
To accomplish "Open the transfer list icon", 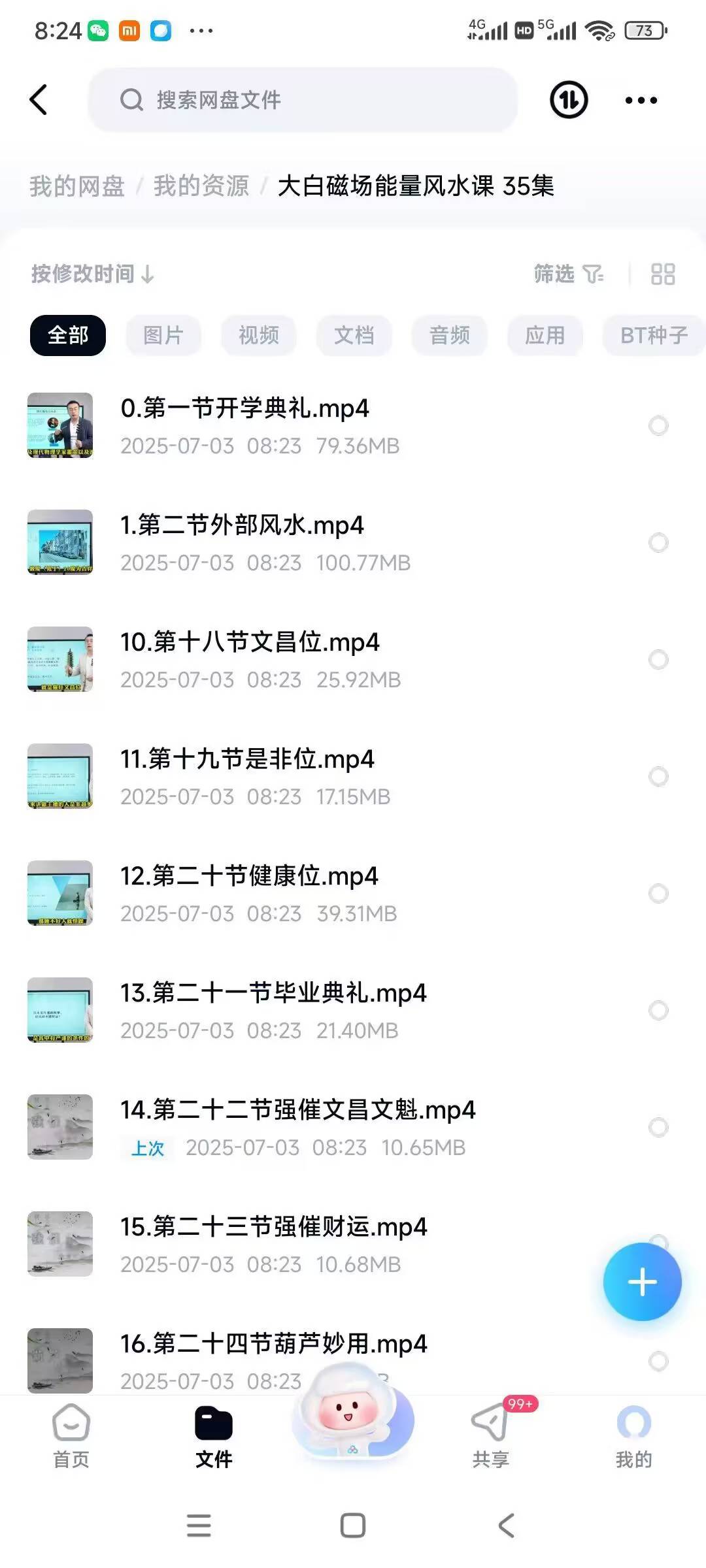I will click(569, 100).
